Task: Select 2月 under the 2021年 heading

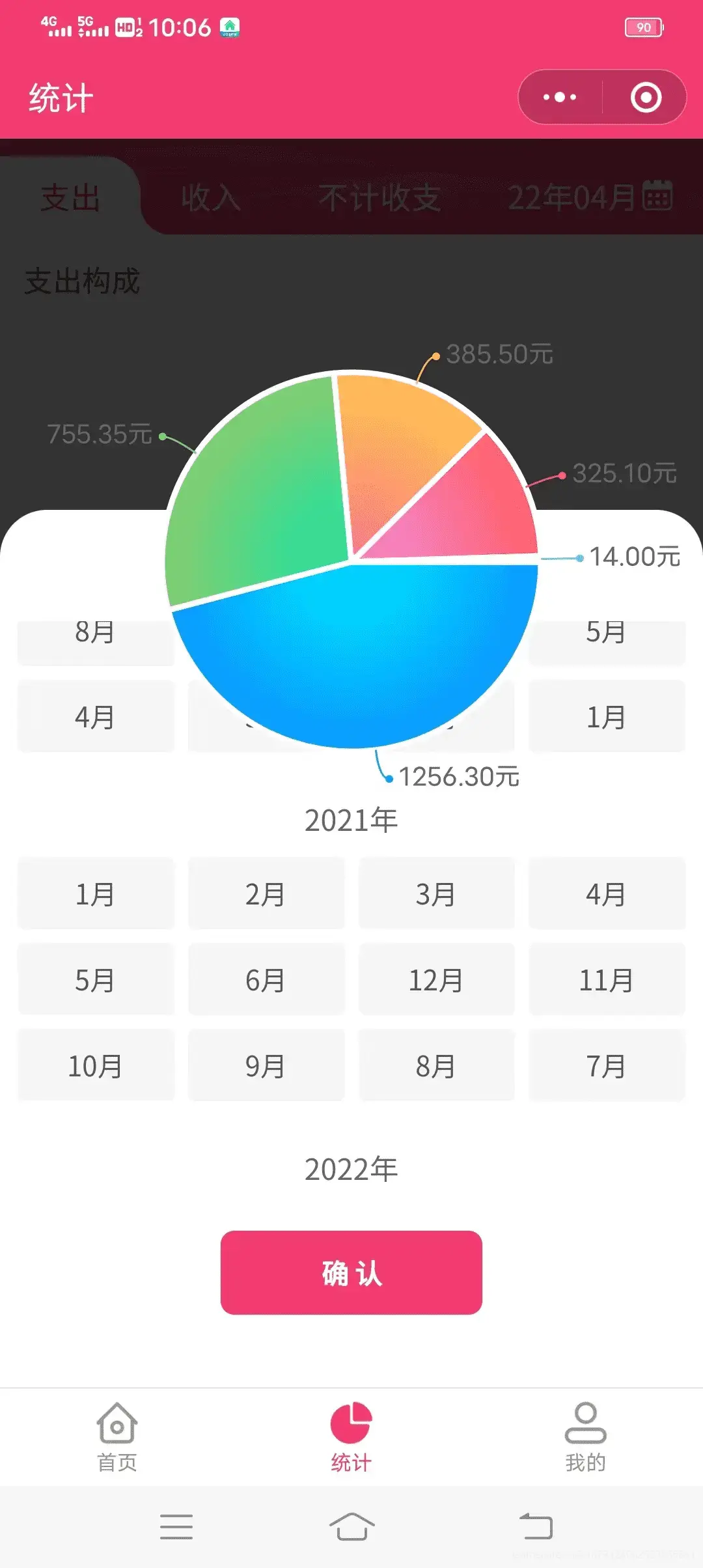Action: pos(266,894)
